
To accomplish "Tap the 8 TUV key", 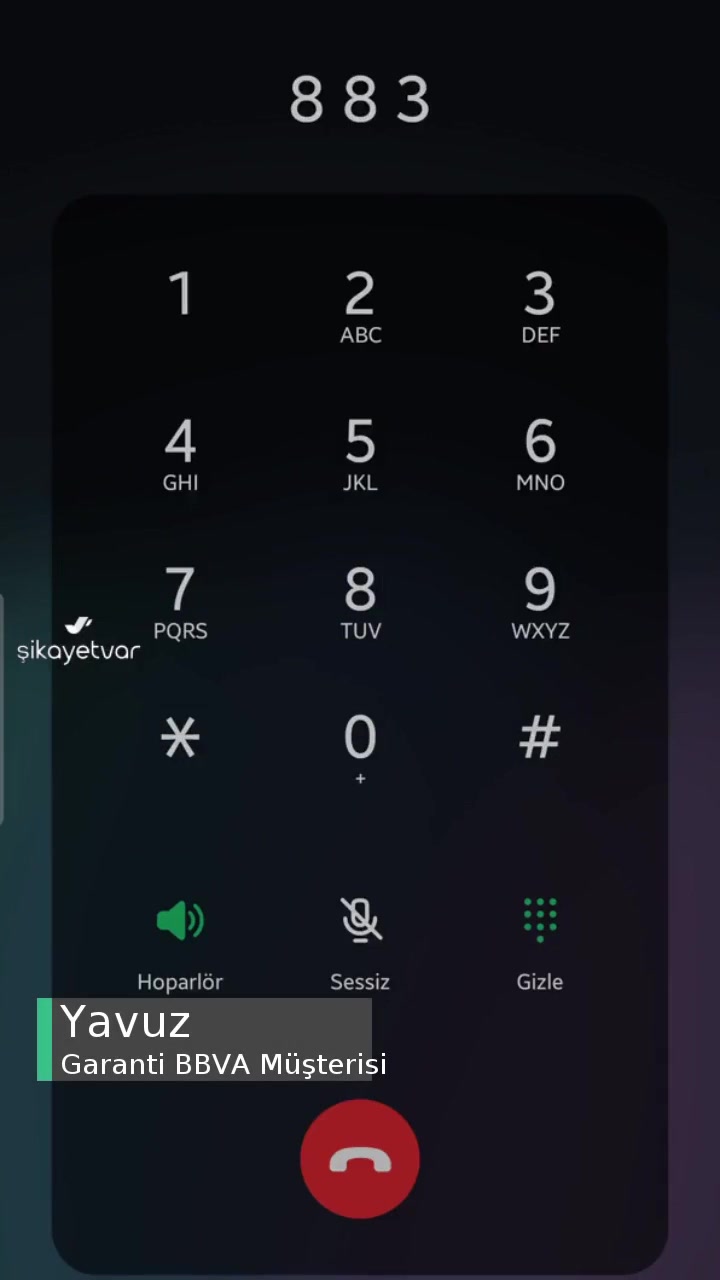I will (x=360, y=601).
